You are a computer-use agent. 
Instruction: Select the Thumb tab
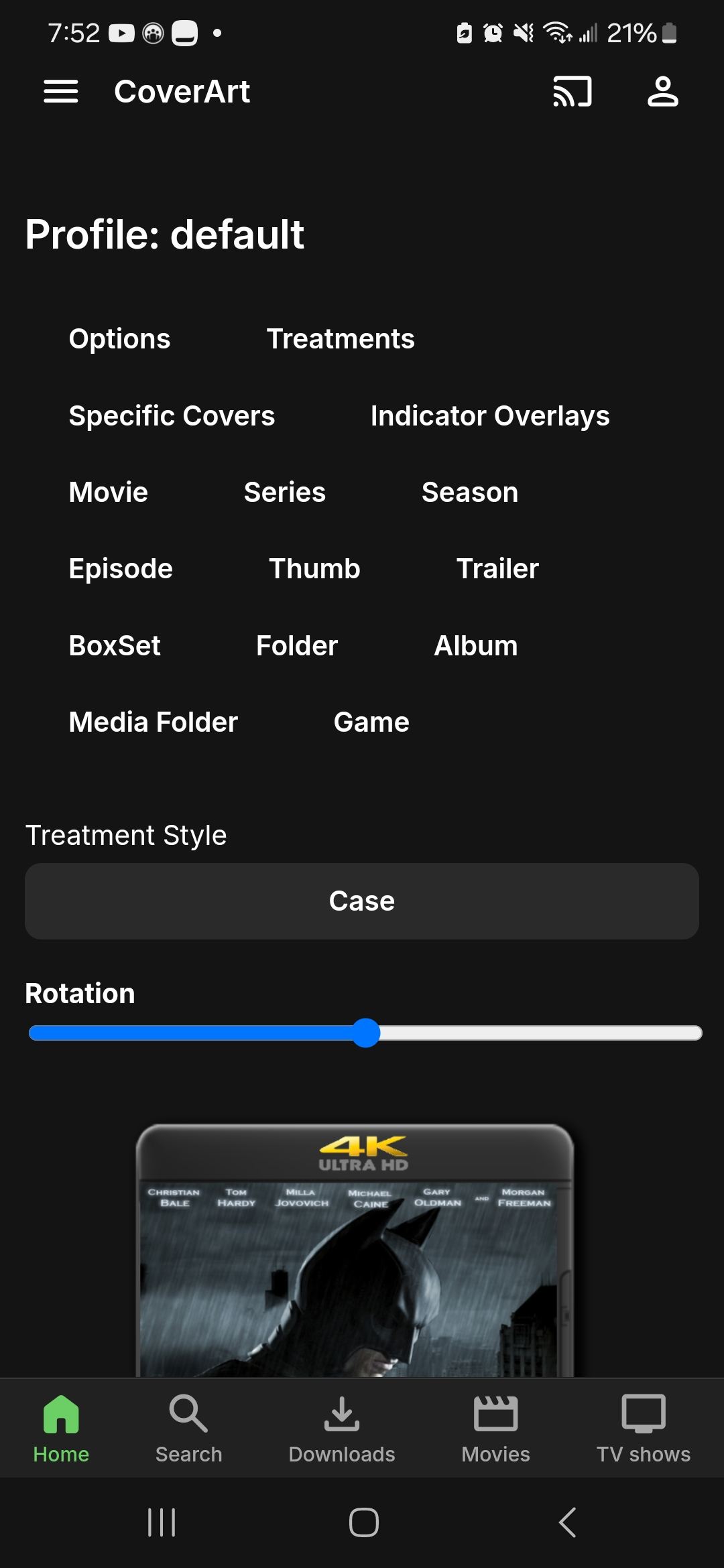coord(314,569)
